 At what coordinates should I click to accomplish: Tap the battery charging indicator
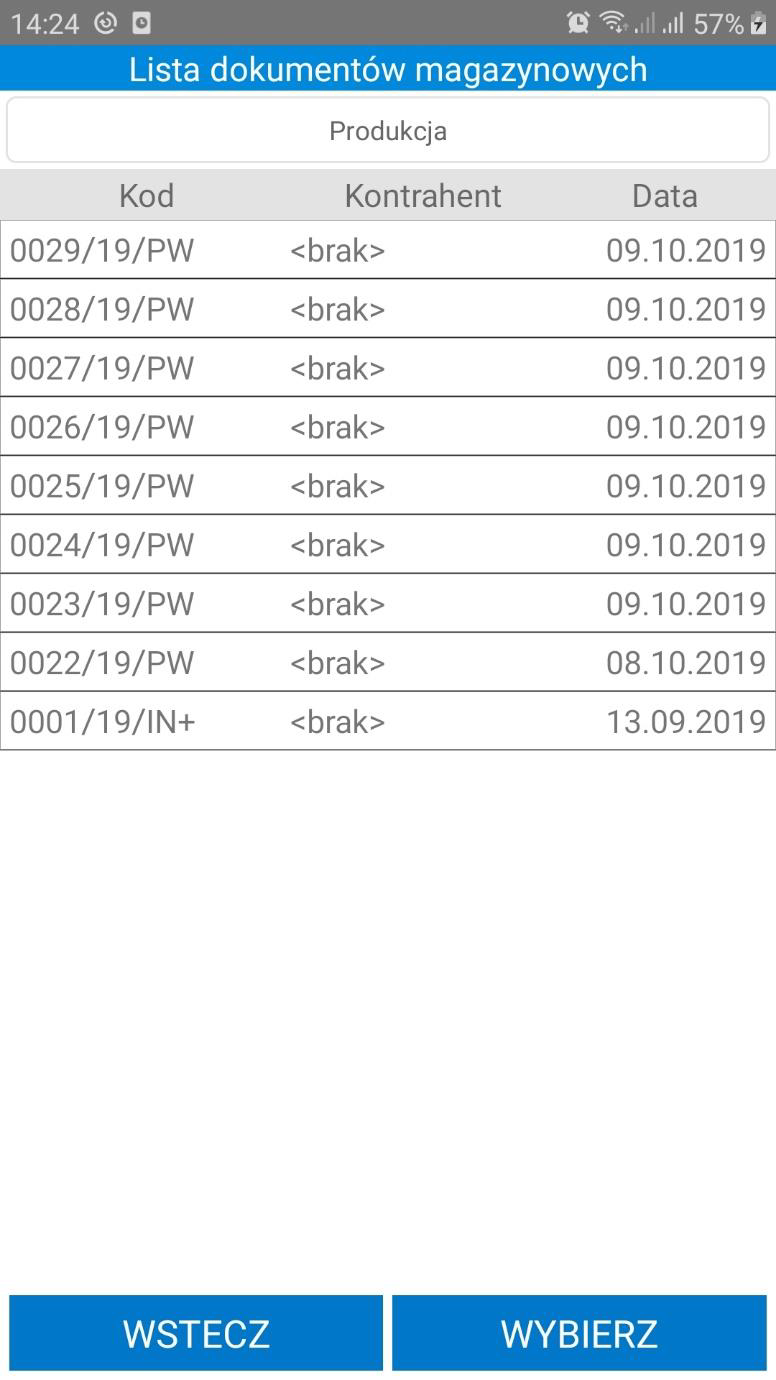pos(759,21)
